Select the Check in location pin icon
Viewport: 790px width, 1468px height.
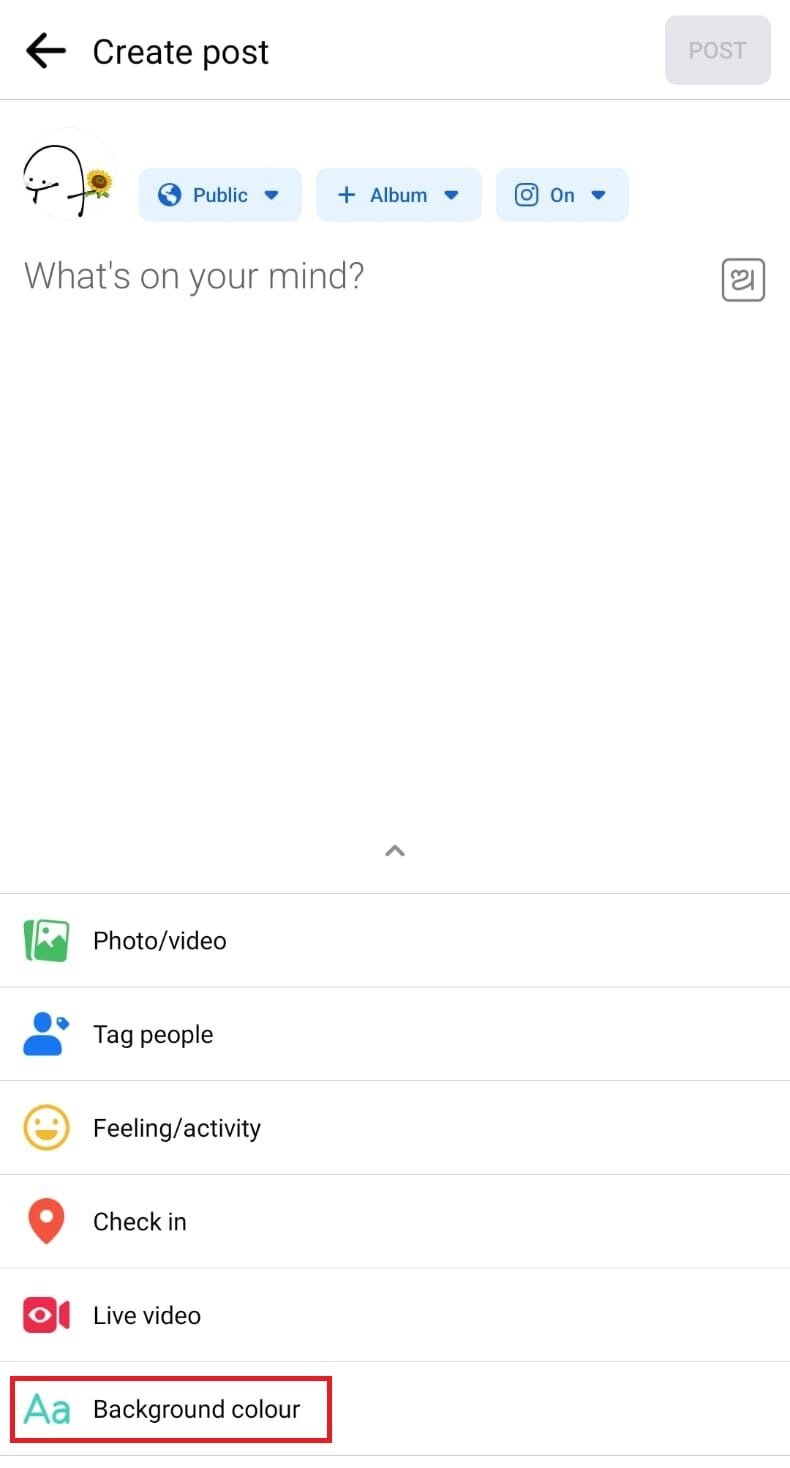(45, 1220)
